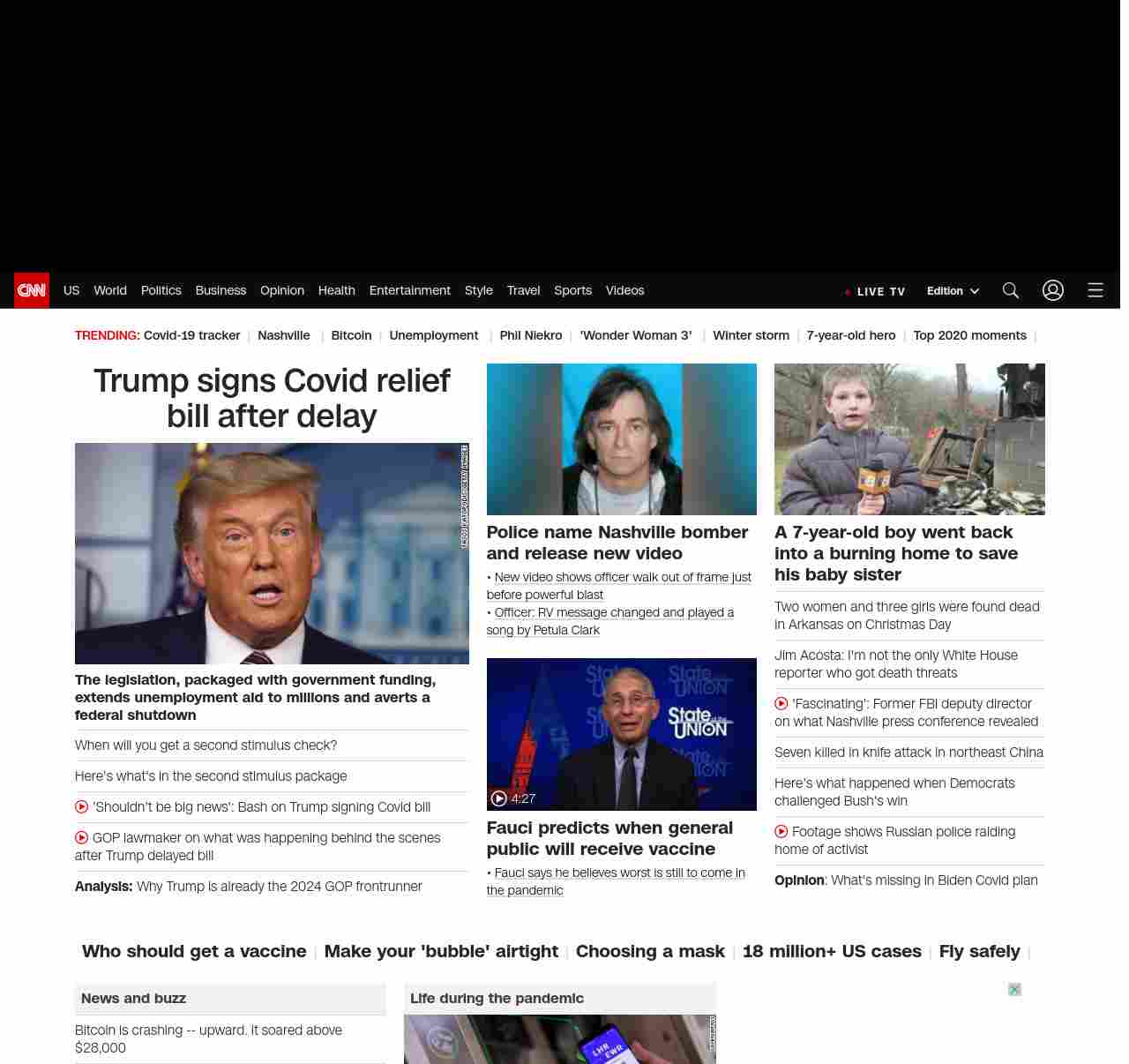This screenshot has height=1064, width=1129.
Task: Open 'Seven killed in knife attack in northeast China'
Action: (x=908, y=753)
